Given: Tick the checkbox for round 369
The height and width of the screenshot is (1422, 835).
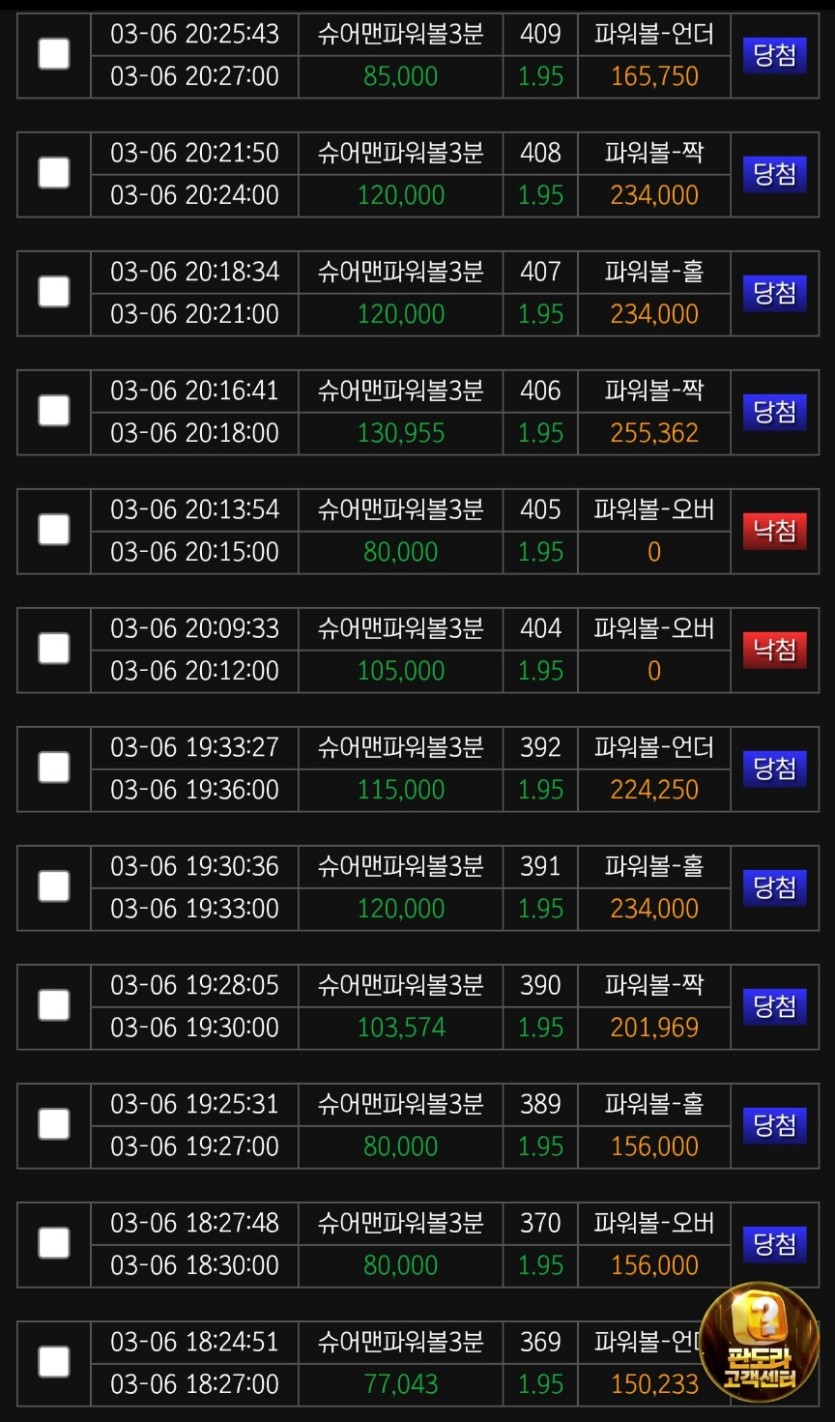Looking at the screenshot, I should click(x=54, y=1362).
